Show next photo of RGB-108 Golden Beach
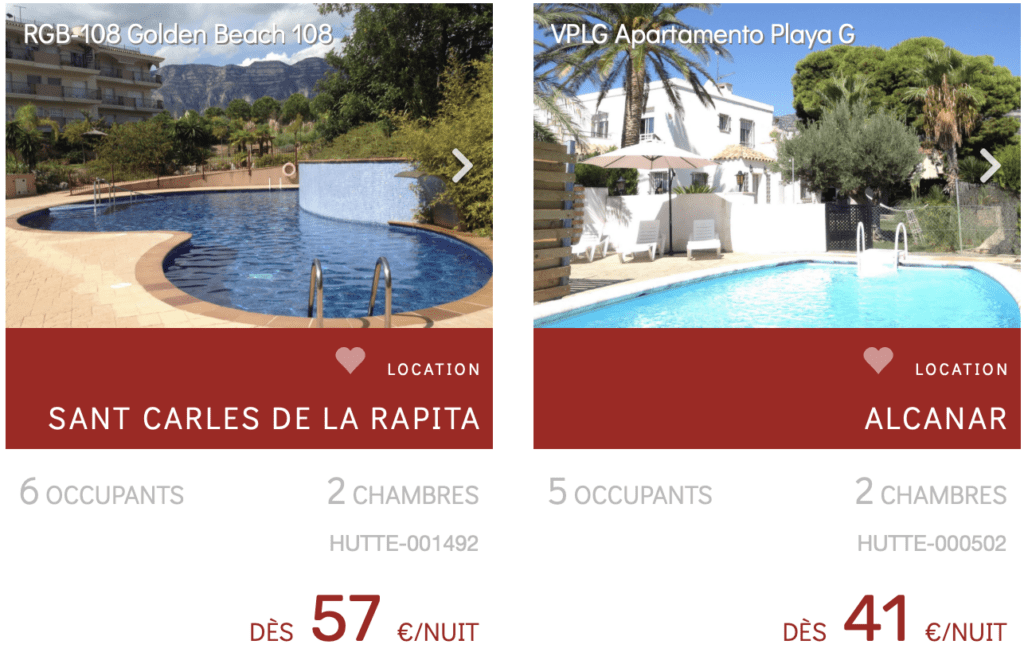The image size is (1024, 664). click(462, 166)
